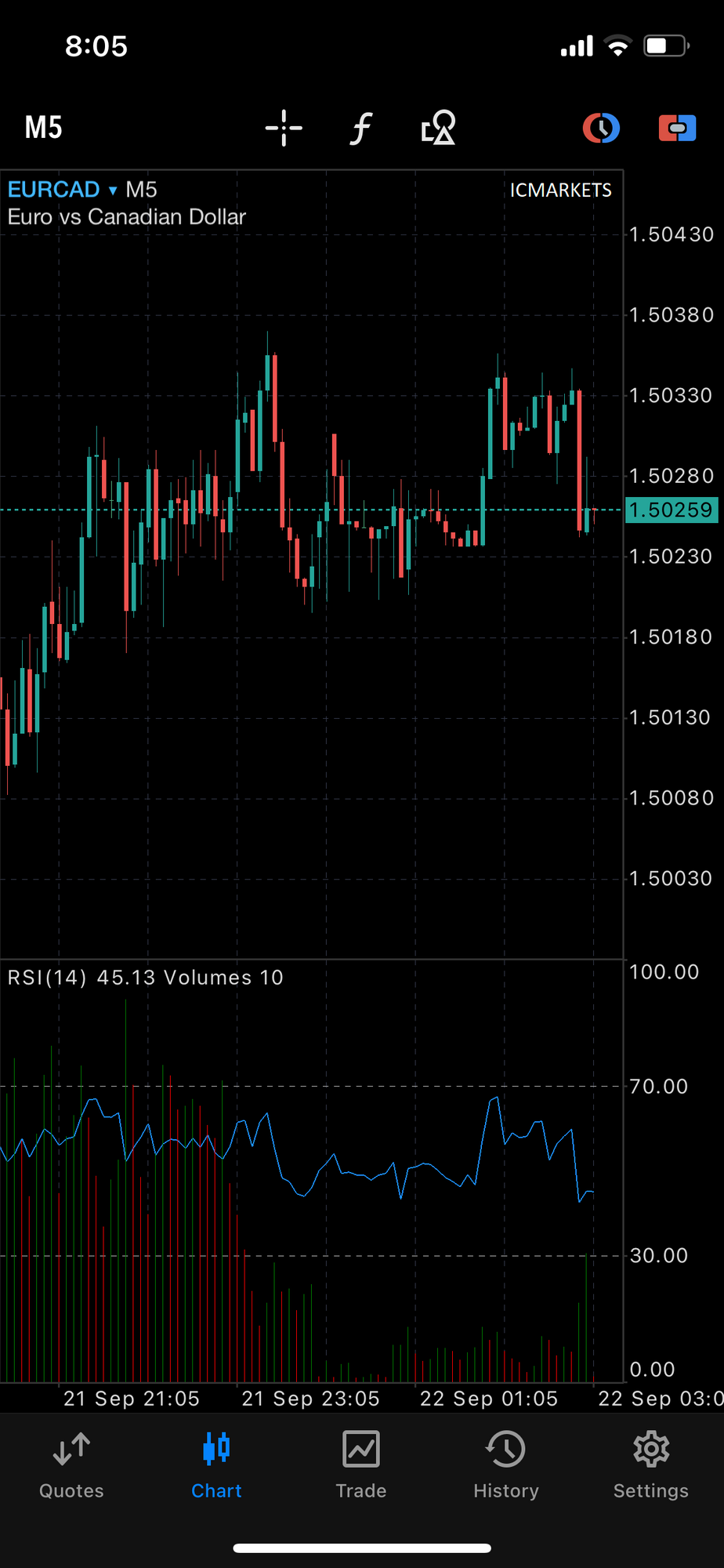Change the M5 timeframe

click(x=44, y=127)
